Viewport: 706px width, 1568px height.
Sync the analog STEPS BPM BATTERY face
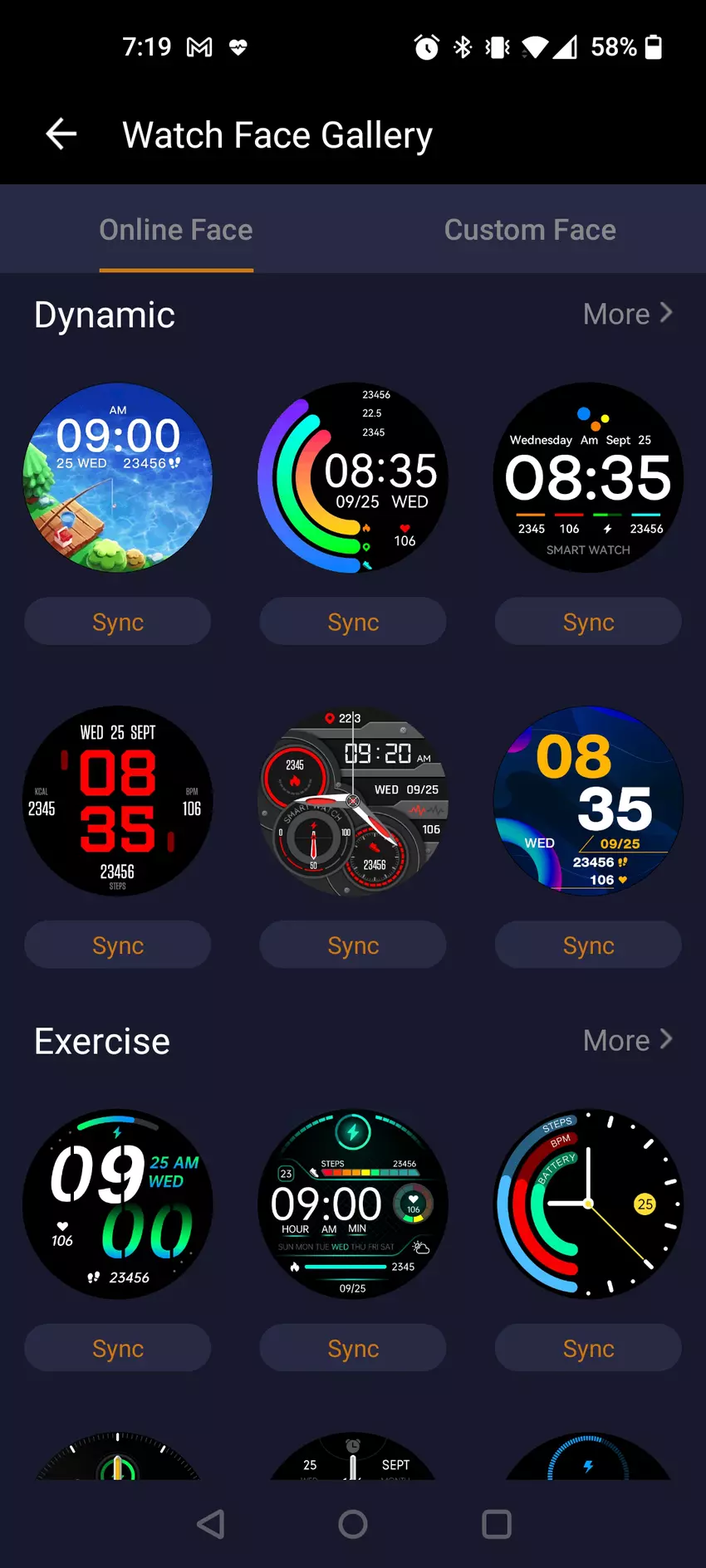tap(588, 1348)
